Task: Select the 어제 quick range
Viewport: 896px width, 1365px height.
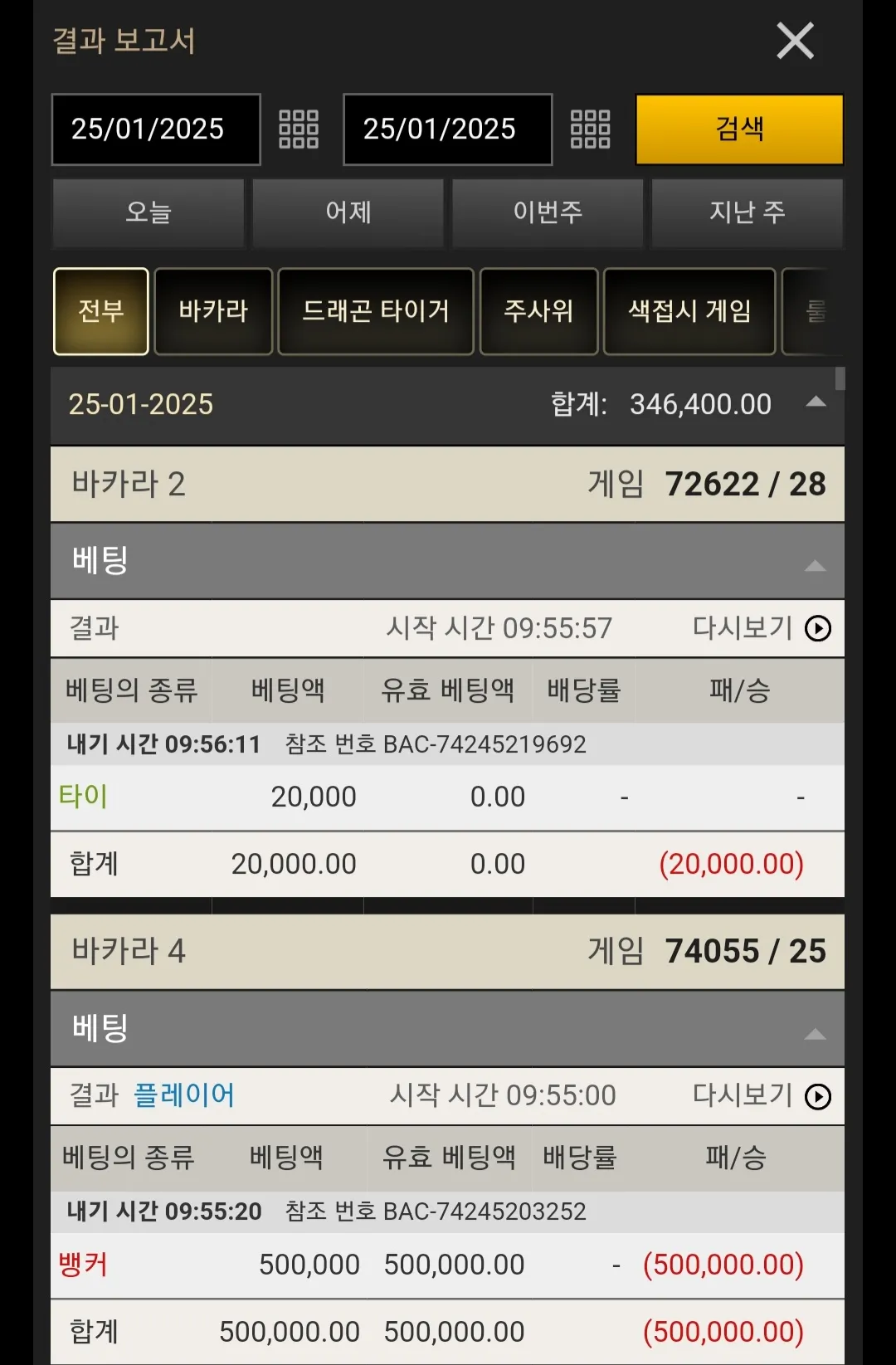Action: click(x=348, y=212)
